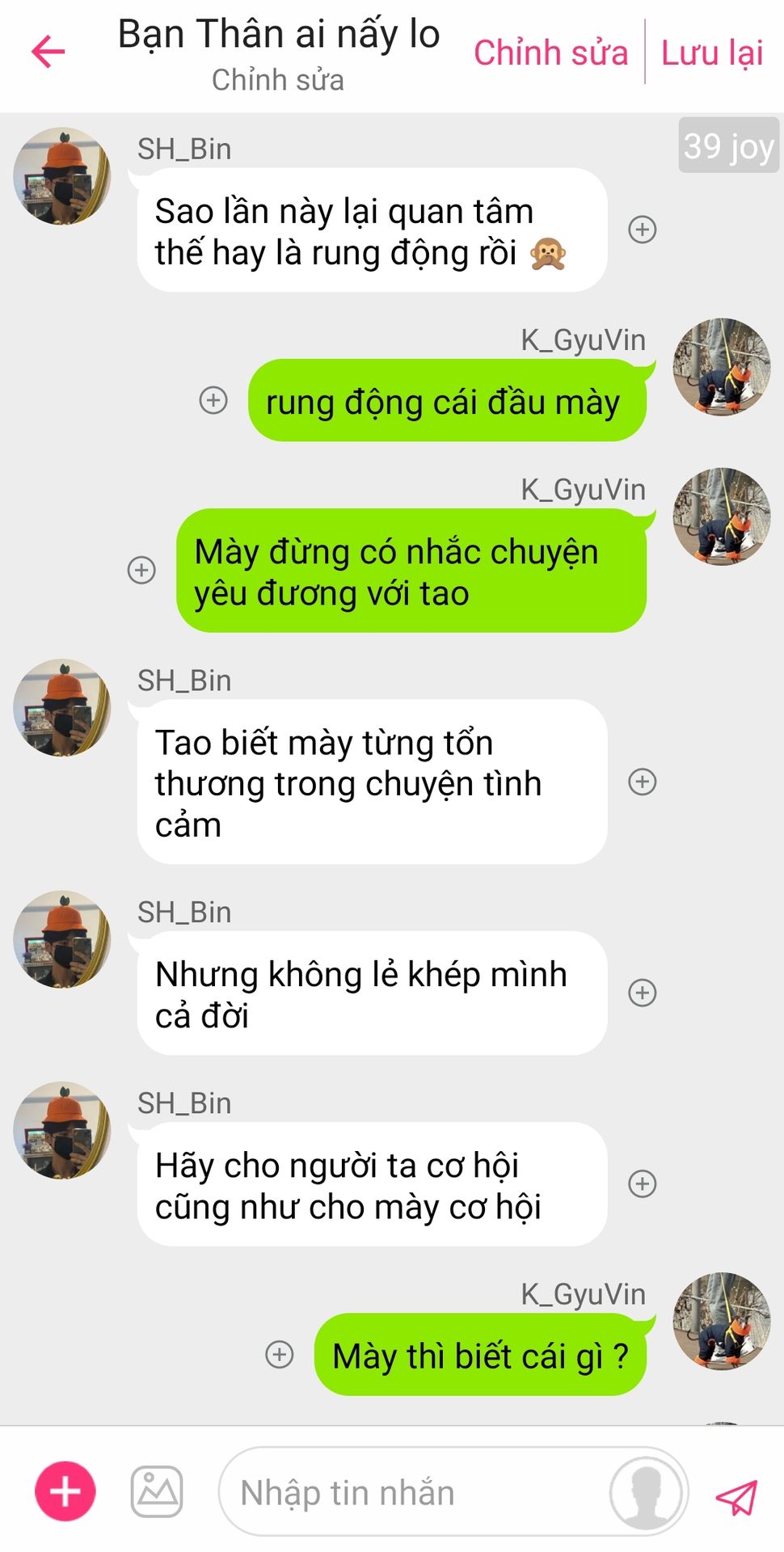Tap the 39 joy badge
This screenshot has height=1552, width=784.
tap(728, 145)
